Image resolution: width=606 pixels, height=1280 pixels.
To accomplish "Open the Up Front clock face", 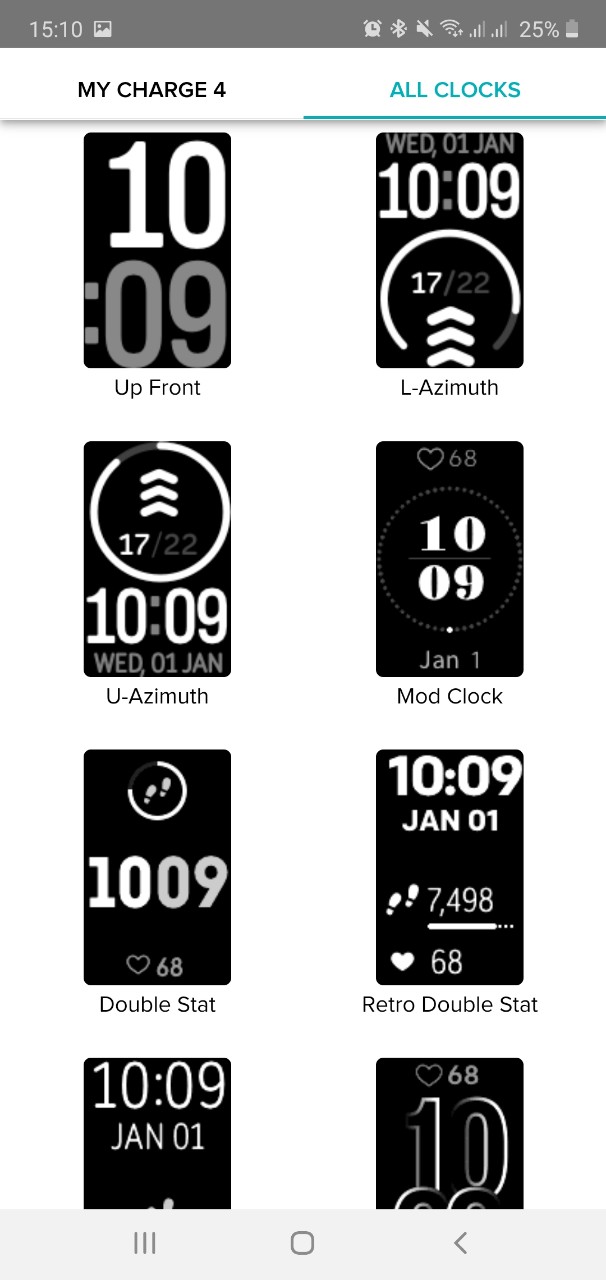I will [157, 250].
